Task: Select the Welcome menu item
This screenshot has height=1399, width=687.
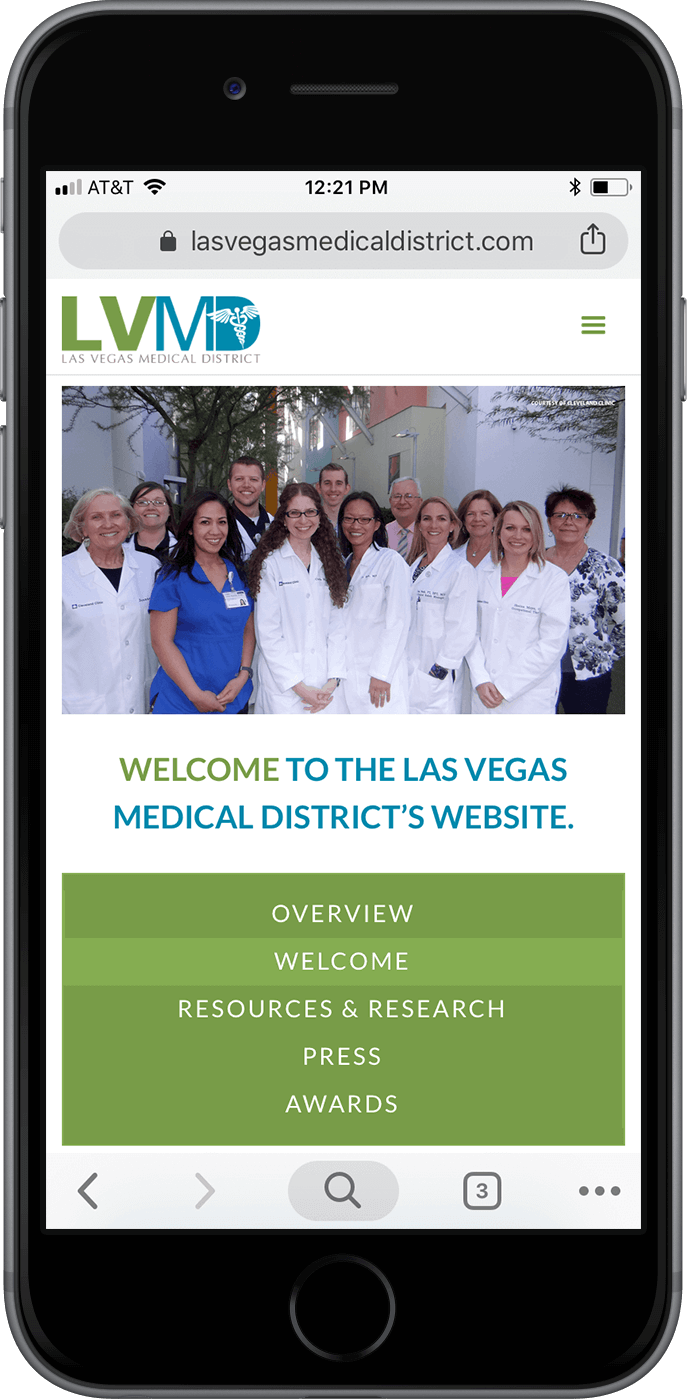Action: pyautogui.click(x=343, y=961)
